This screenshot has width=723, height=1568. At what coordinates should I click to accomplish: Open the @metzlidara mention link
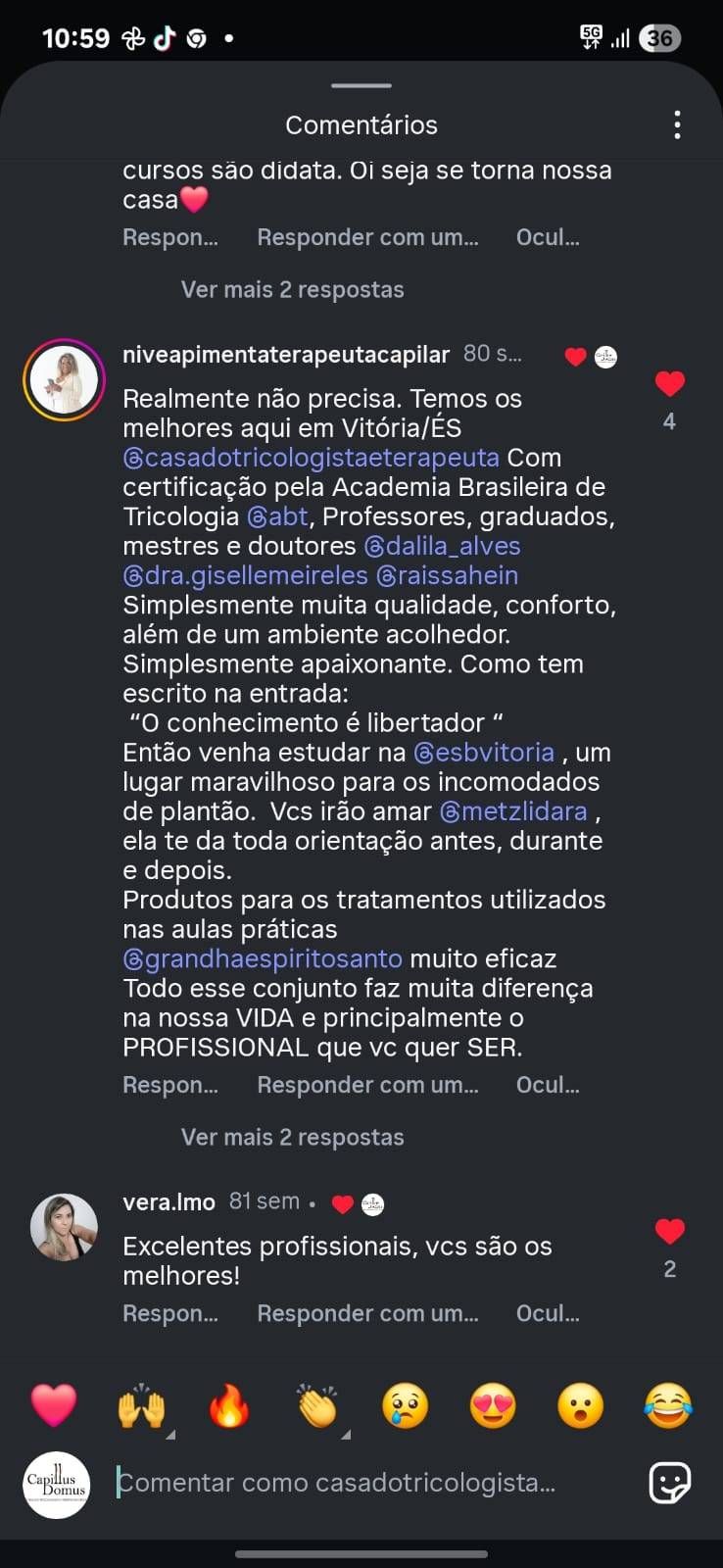point(513,811)
